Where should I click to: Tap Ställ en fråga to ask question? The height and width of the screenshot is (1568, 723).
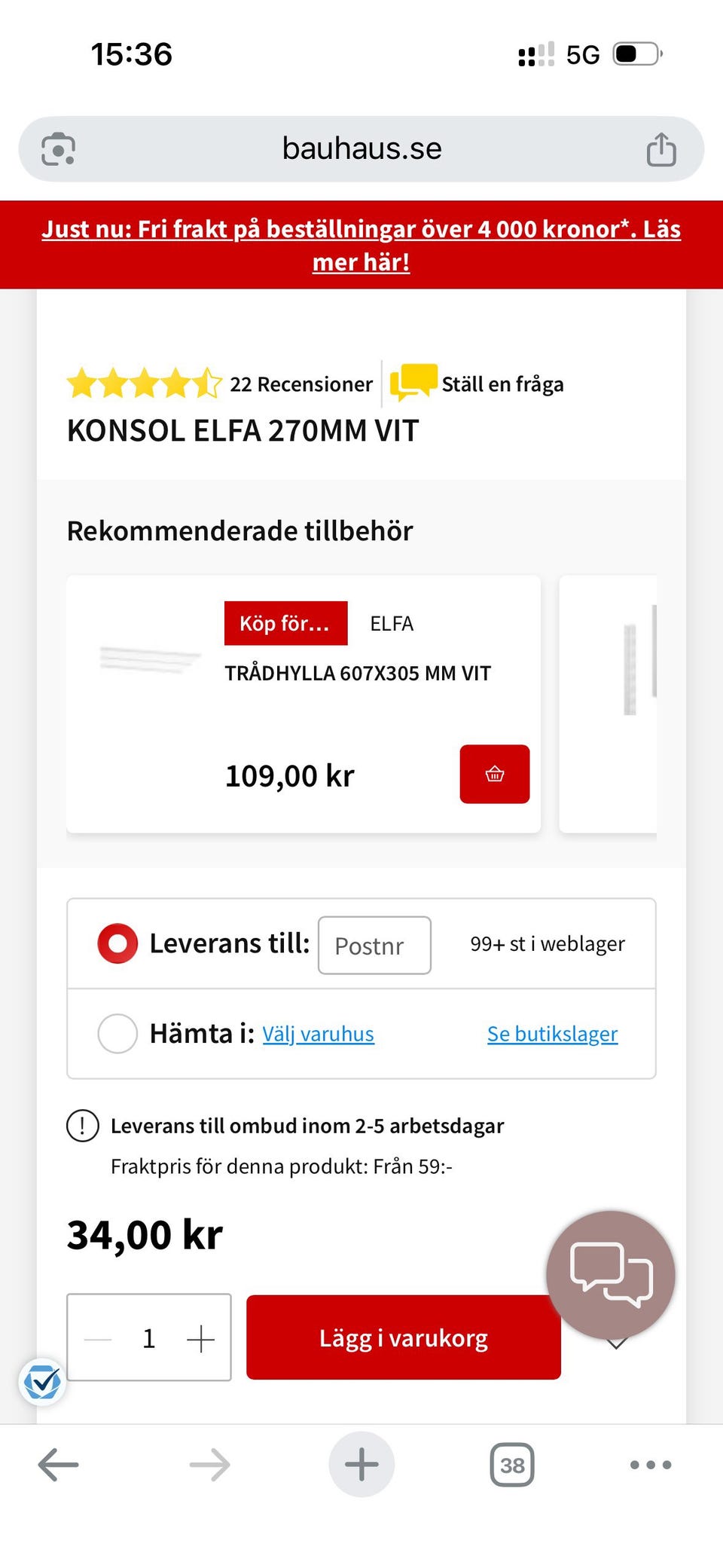point(502,384)
